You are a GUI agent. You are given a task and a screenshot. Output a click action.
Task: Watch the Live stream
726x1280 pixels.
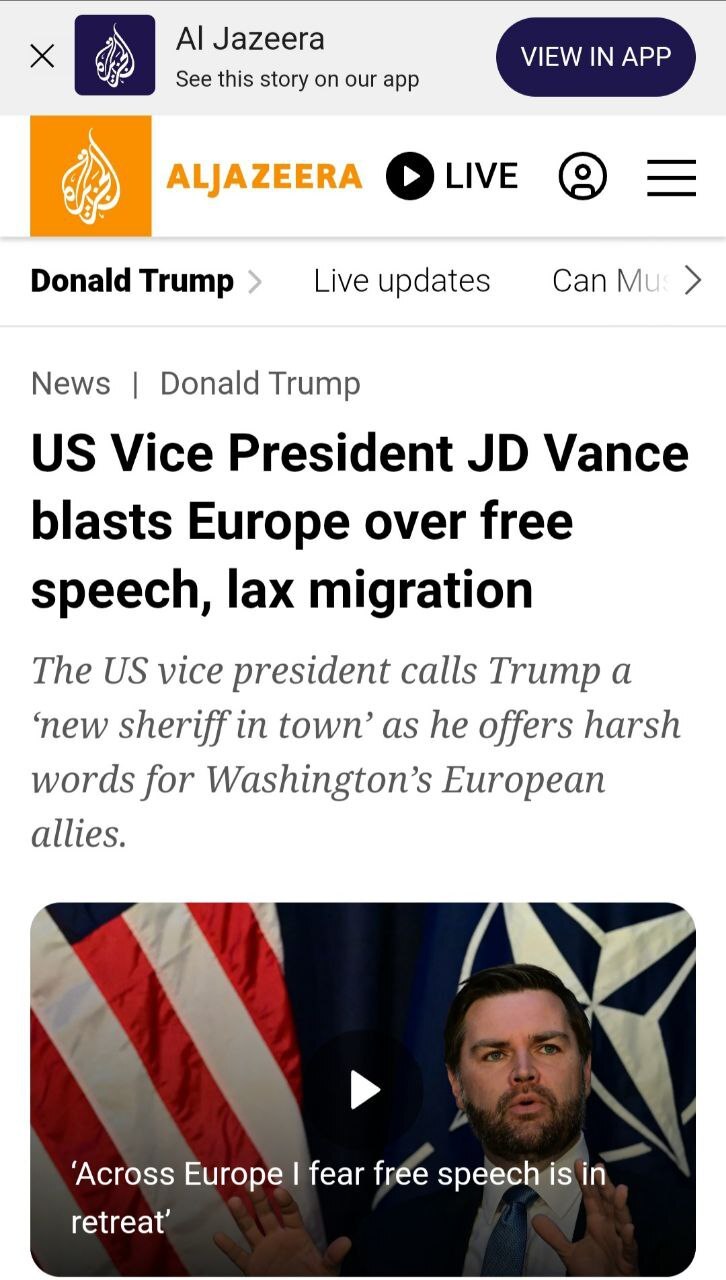pos(452,176)
